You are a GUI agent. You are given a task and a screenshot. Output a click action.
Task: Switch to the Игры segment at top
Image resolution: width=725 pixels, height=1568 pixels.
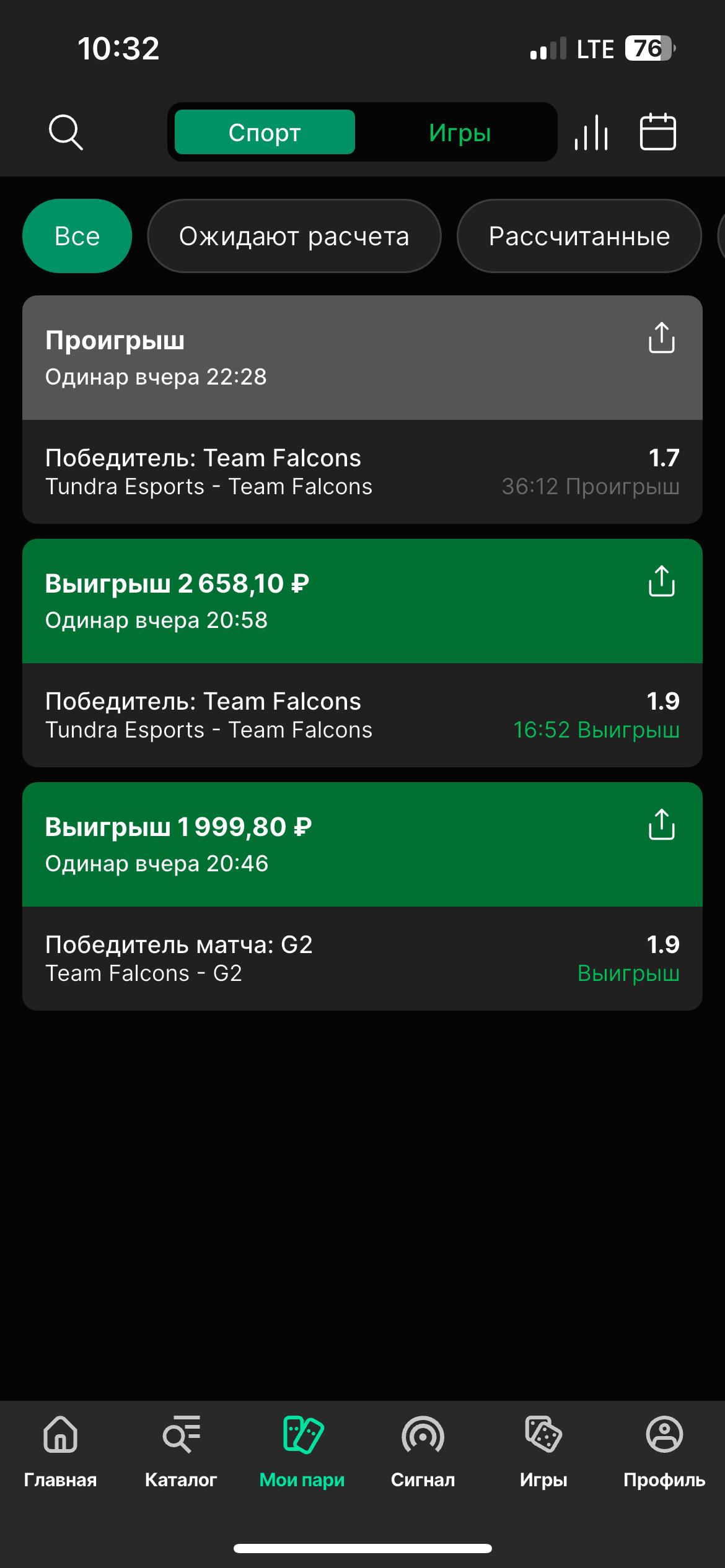coord(459,132)
